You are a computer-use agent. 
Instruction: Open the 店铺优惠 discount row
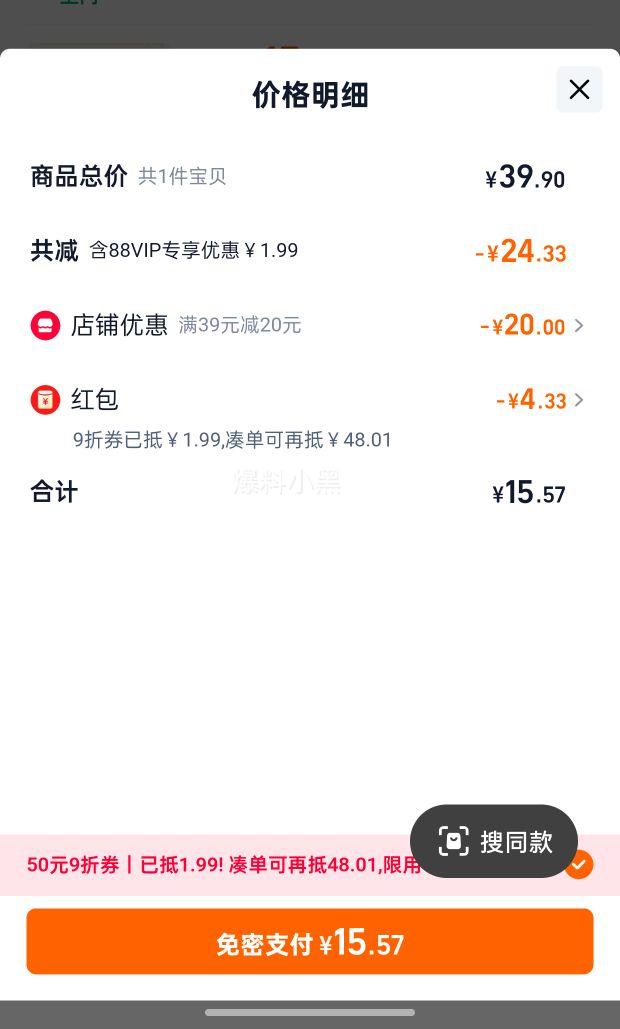click(x=307, y=325)
